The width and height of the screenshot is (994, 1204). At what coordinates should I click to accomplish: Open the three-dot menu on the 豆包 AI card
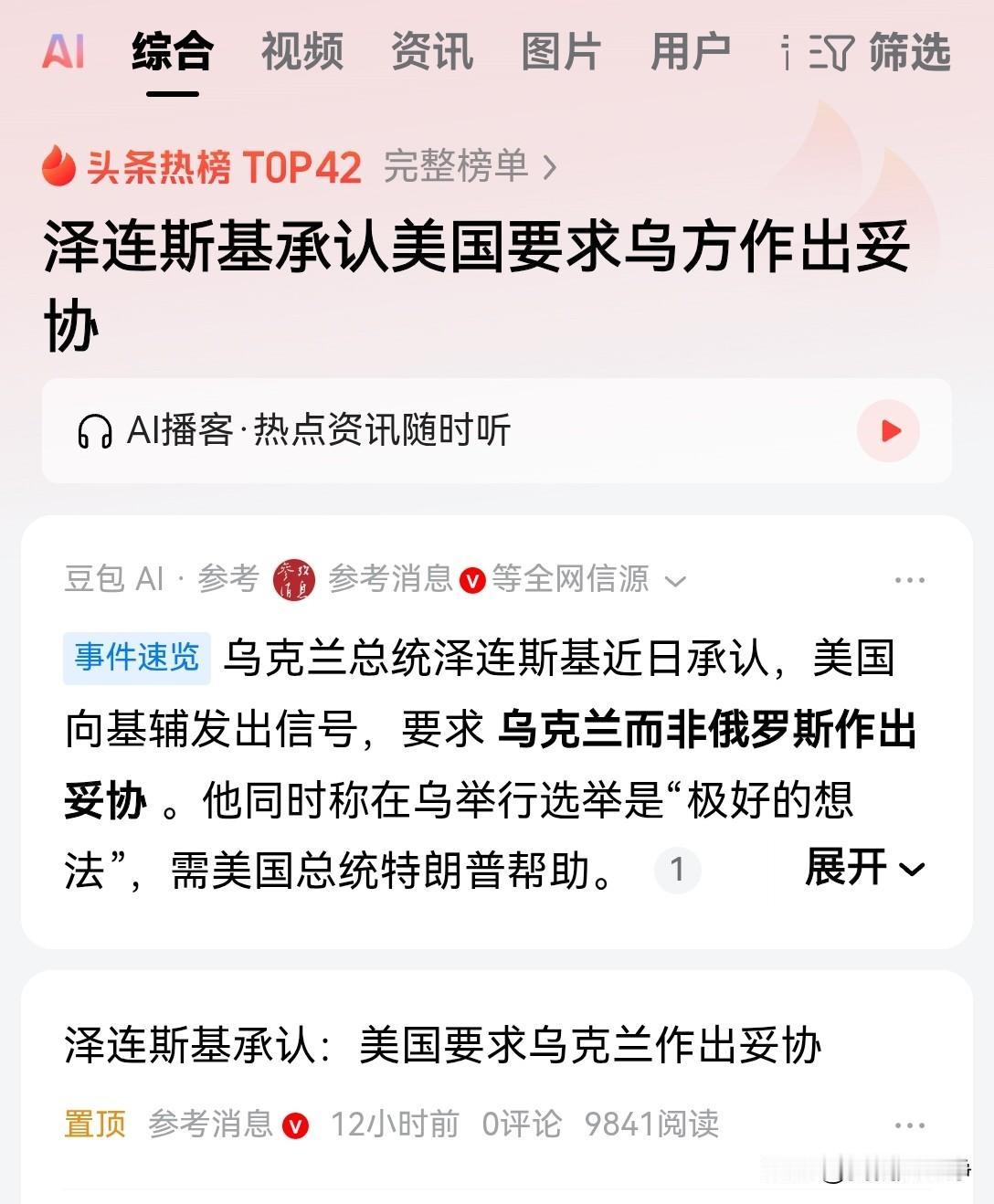910,579
